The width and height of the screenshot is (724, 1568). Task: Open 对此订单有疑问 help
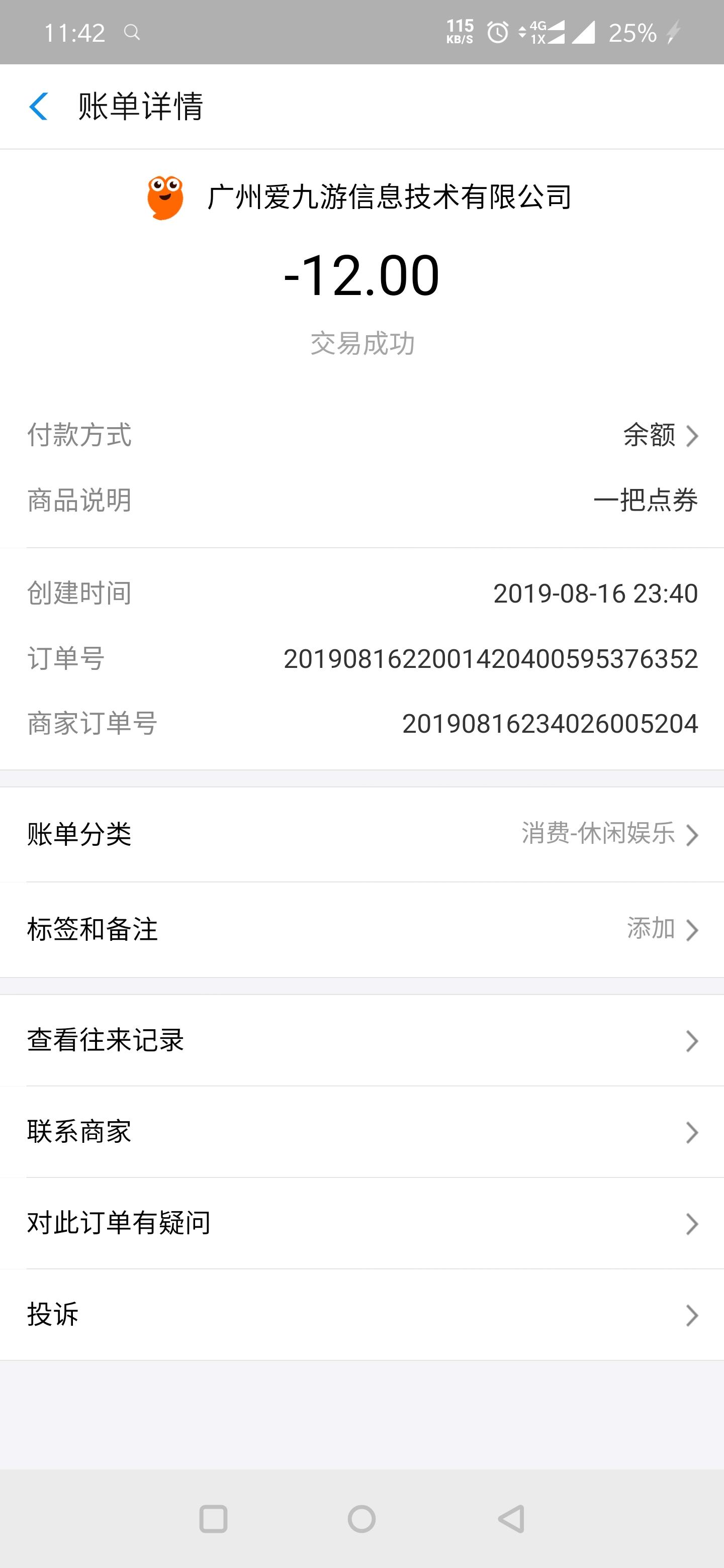pos(361,1223)
